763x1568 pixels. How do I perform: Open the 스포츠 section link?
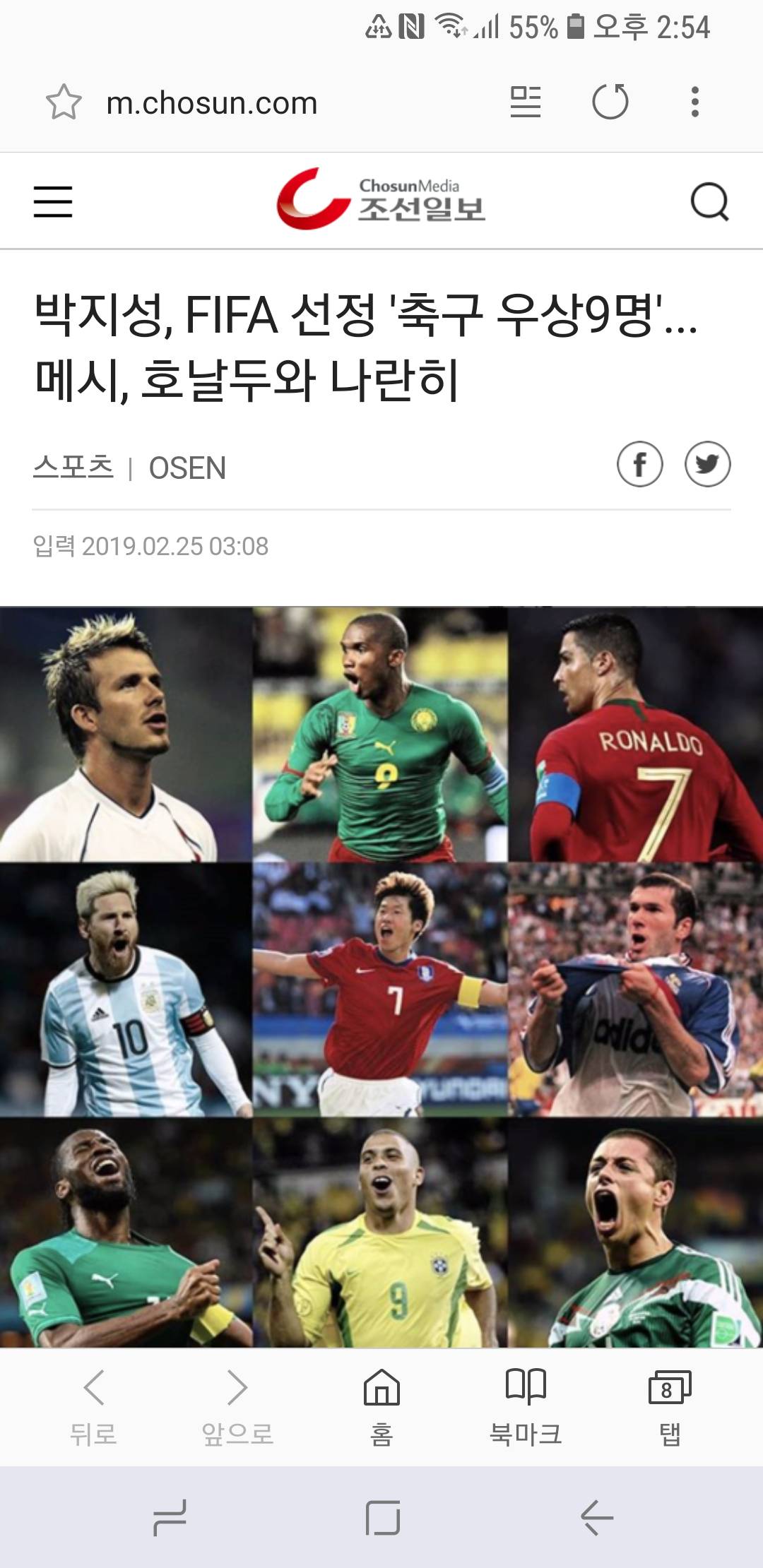point(73,468)
